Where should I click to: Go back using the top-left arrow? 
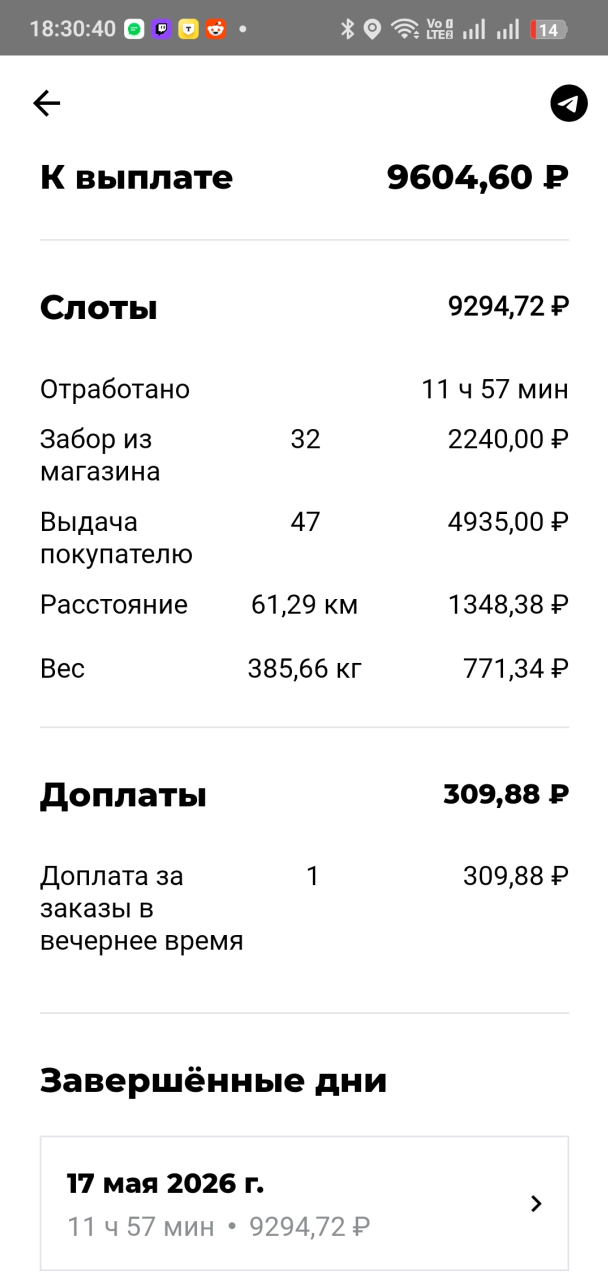pos(47,103)
